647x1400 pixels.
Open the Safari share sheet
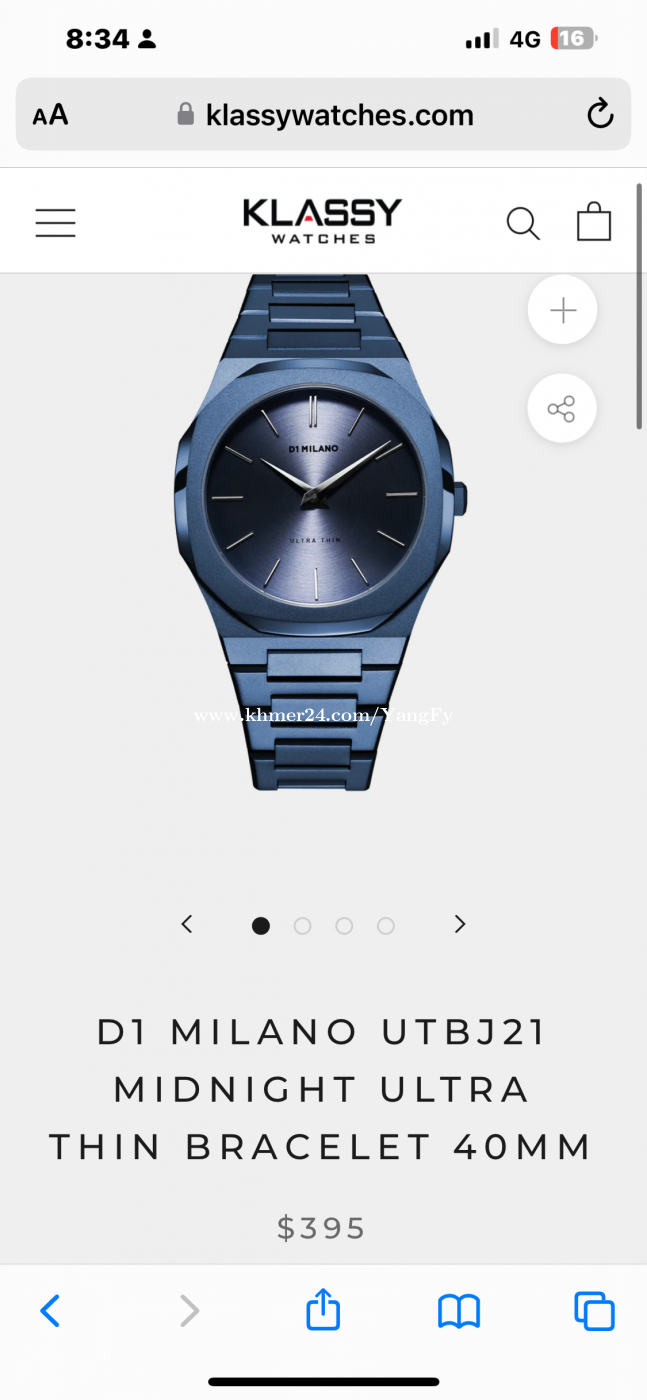[323, 1309]
